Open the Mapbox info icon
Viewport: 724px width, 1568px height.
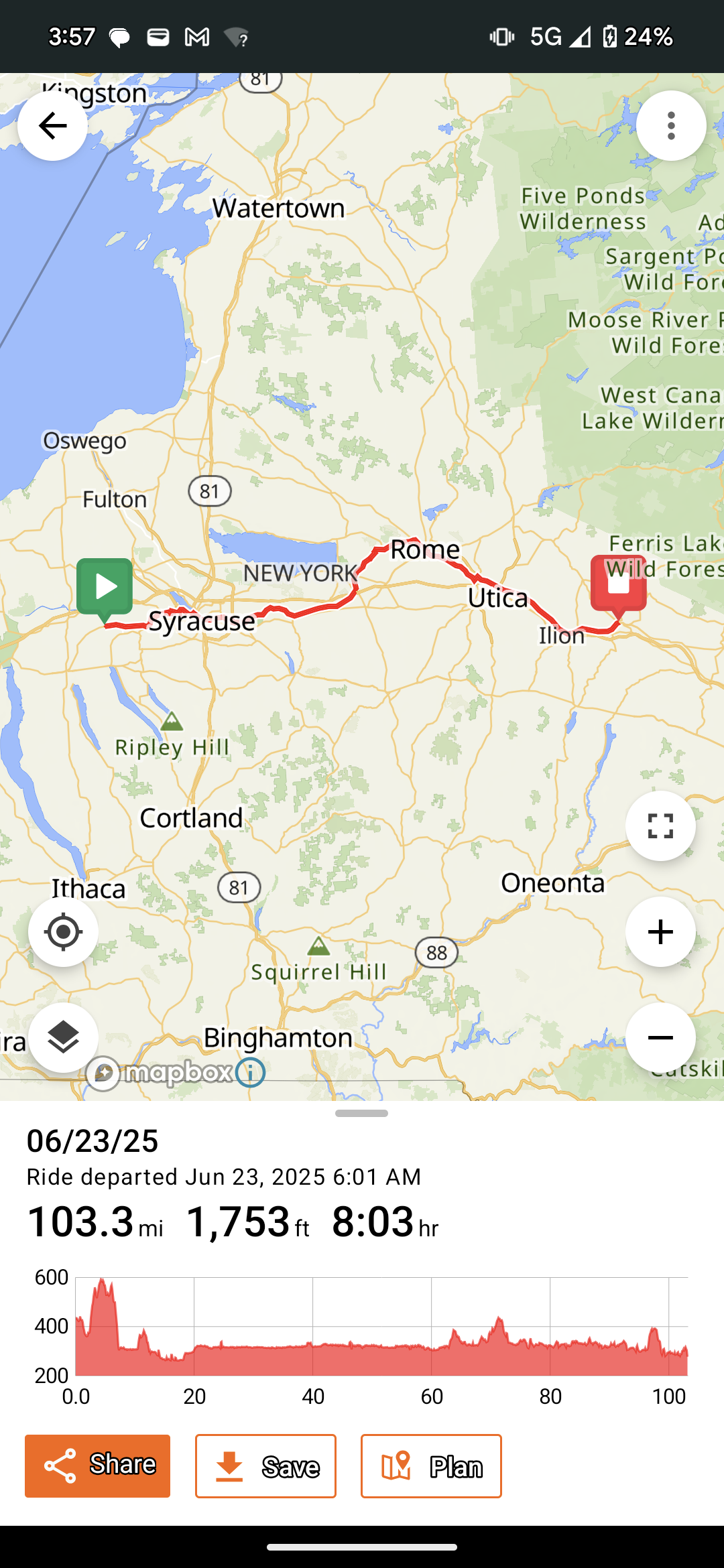(x=250, y=1073)
